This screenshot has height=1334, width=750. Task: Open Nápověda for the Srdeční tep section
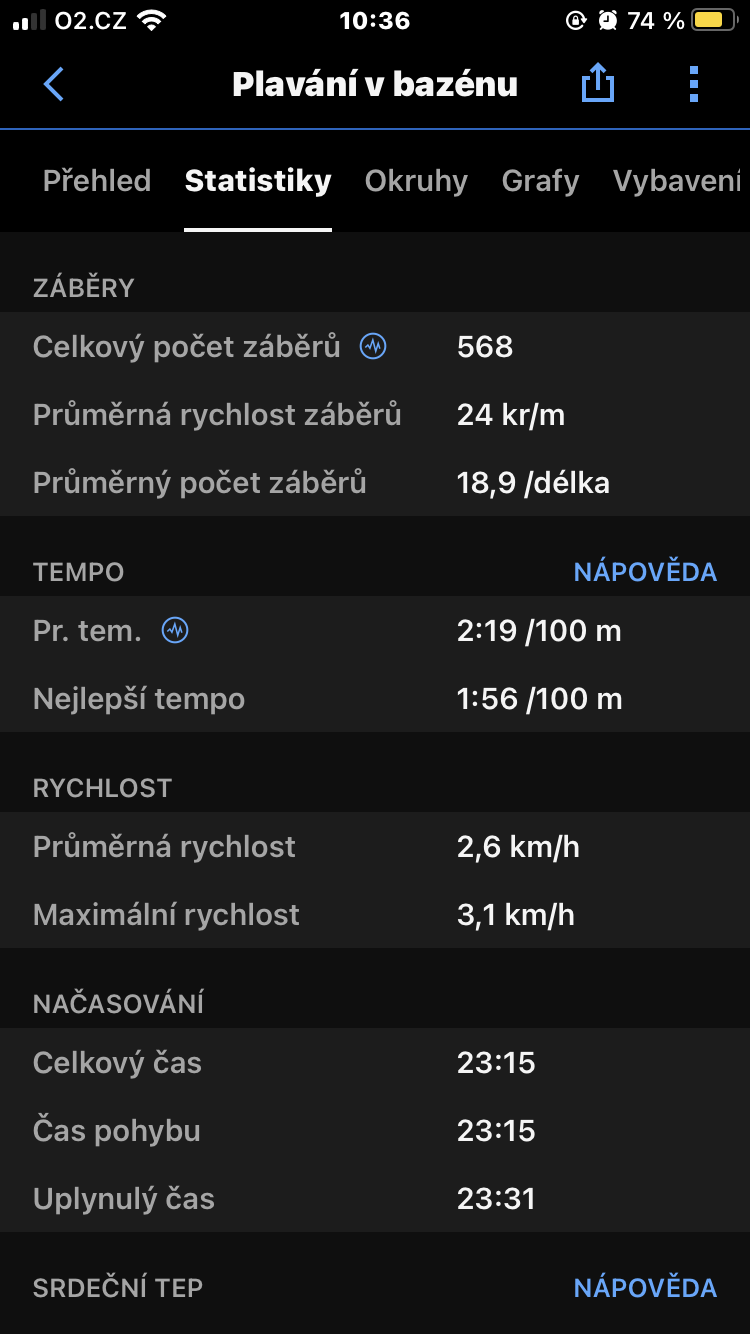click(645, 1288)
